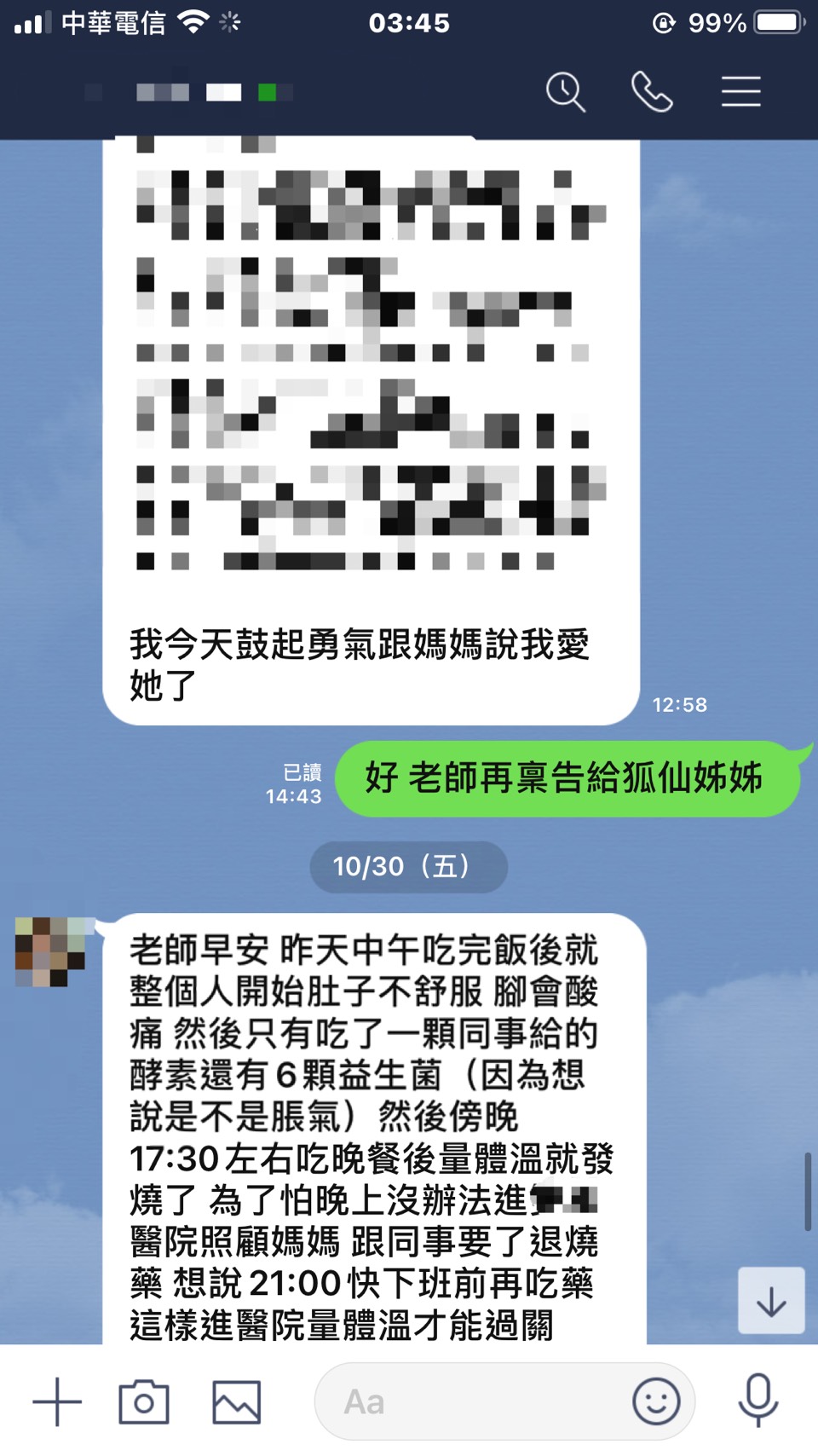Open the chat menu
818x1456 pixels.
coord(740,92)
